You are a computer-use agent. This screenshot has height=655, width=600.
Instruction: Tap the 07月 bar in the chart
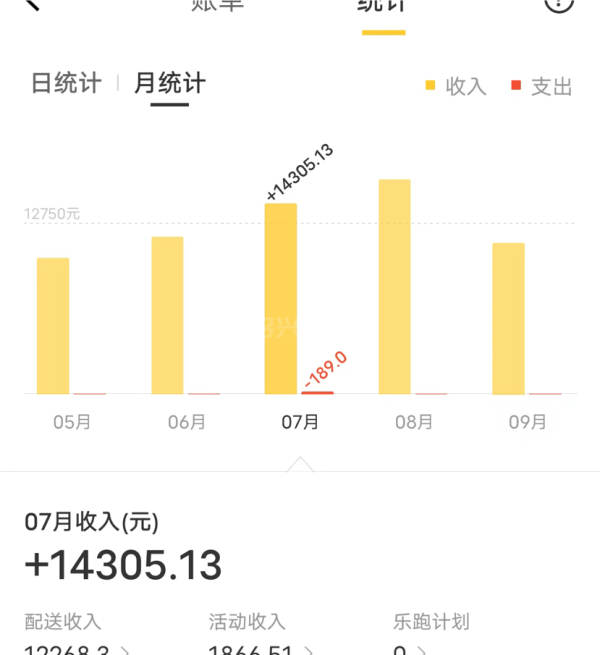[281, 298]
